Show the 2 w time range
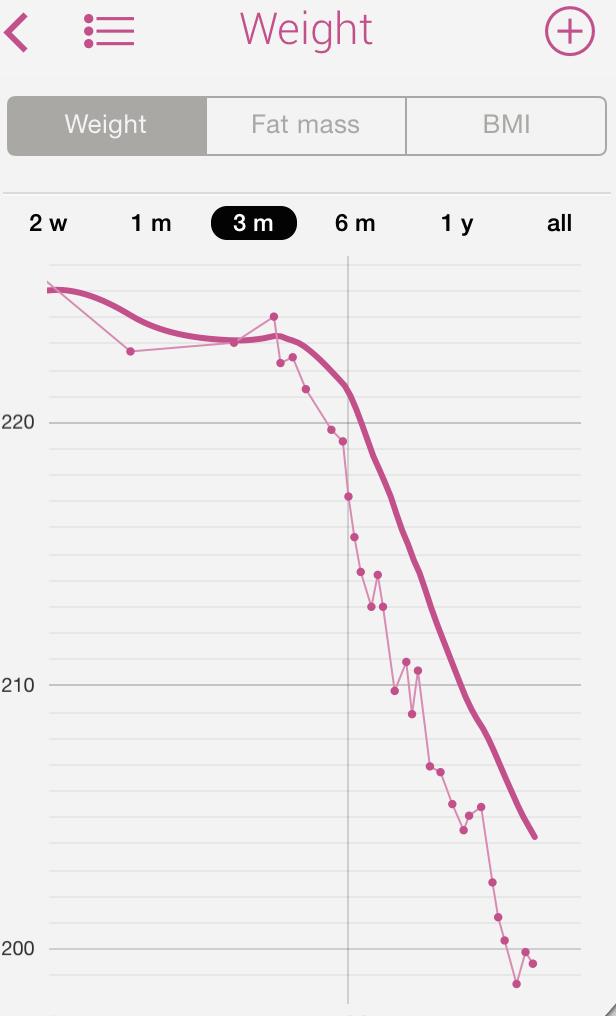 48,223
